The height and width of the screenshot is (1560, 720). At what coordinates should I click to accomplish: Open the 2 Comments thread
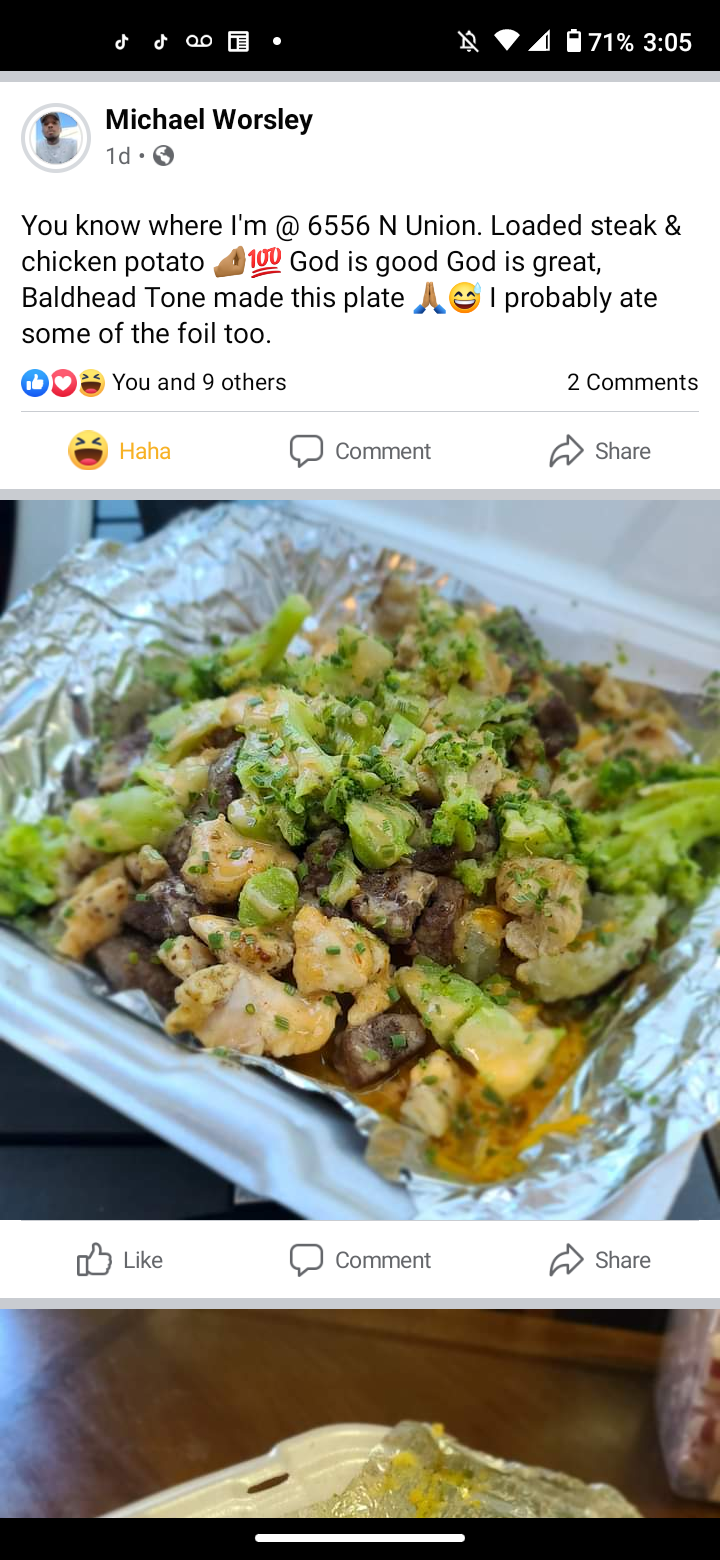[x=632, y=382]
